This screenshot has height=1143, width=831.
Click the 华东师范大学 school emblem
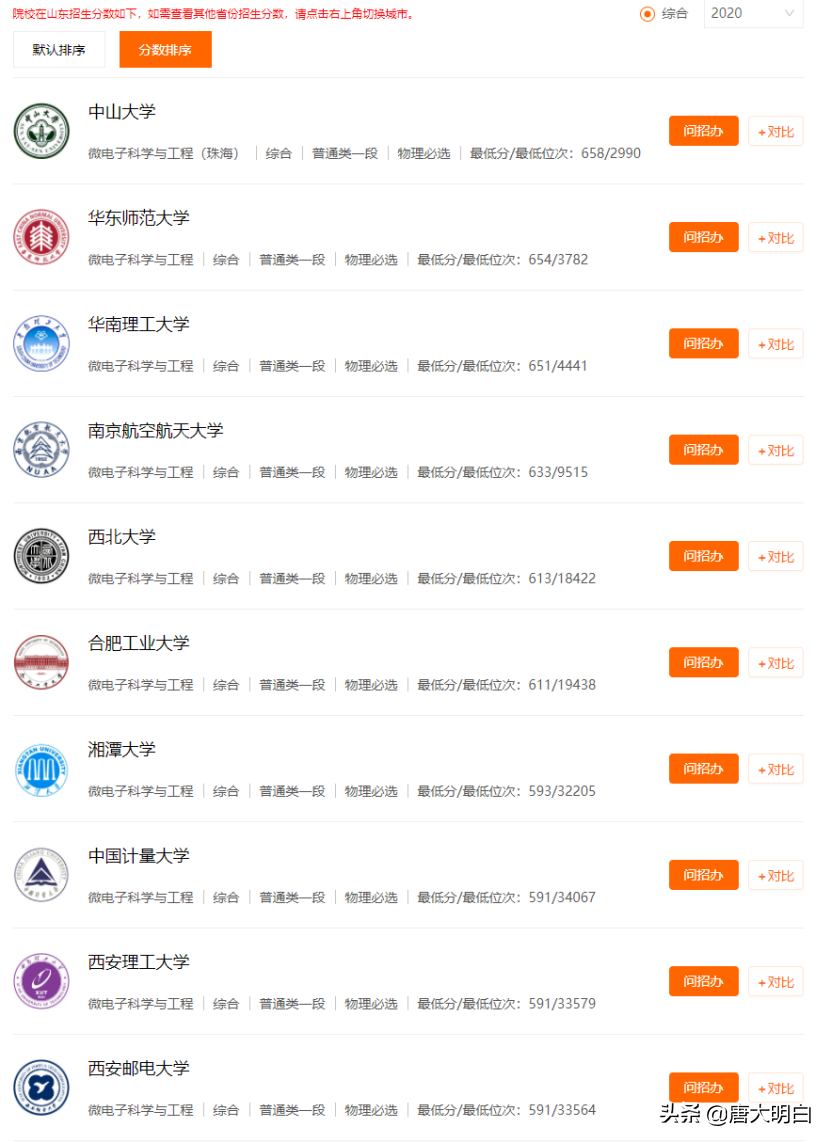[40, 237]
